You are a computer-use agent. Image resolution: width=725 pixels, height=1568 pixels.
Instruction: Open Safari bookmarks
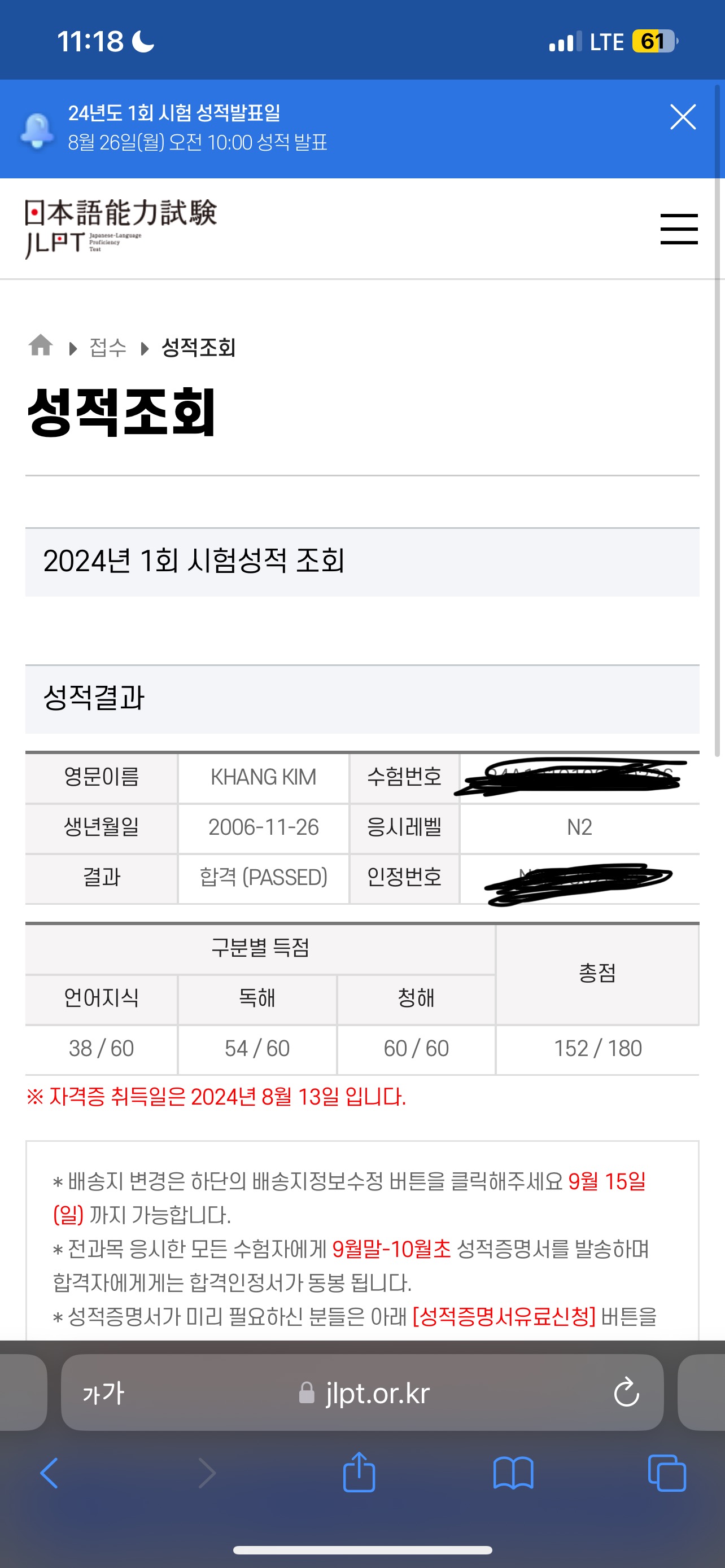tap(513, 1473)
